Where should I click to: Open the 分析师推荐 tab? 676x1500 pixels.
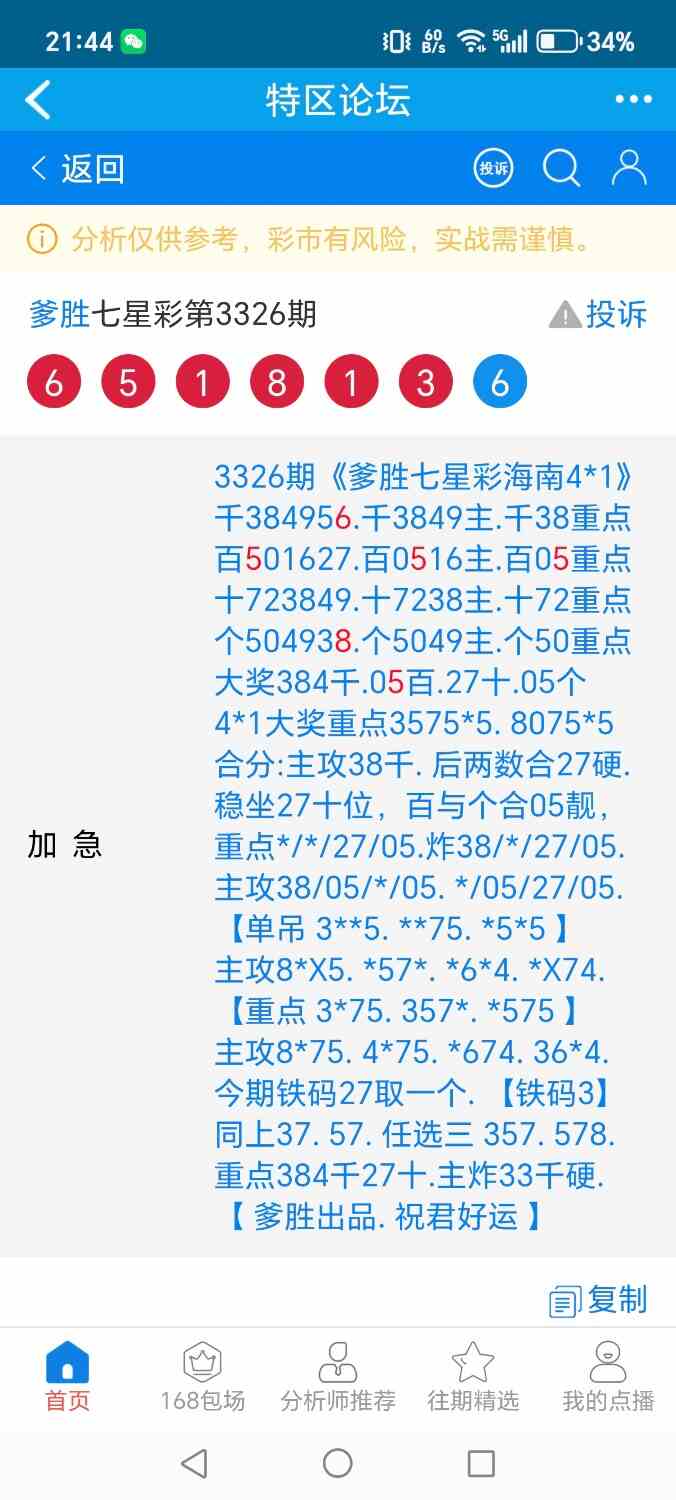338,1378
